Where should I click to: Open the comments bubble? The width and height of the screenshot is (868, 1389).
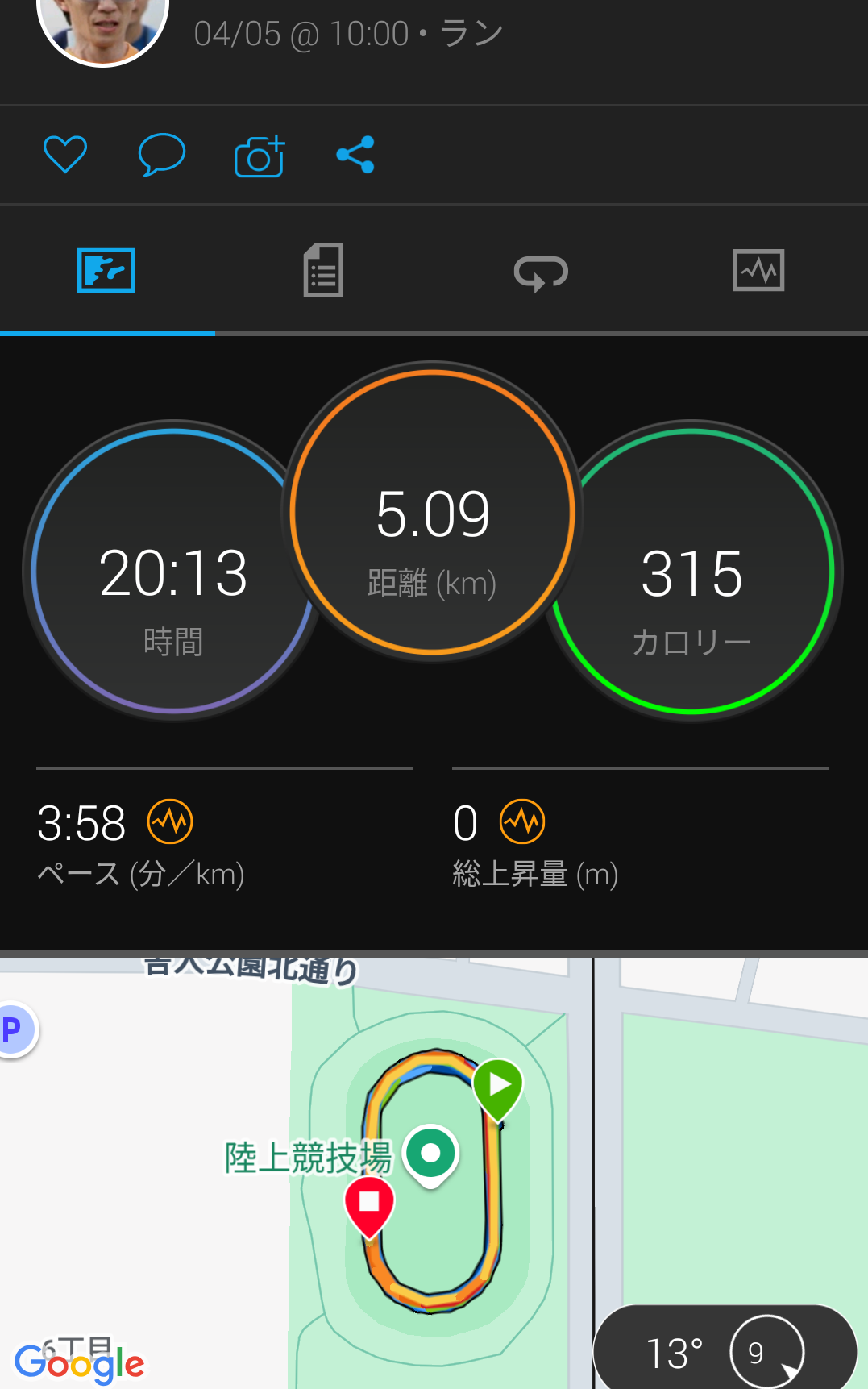pos(162,155)
